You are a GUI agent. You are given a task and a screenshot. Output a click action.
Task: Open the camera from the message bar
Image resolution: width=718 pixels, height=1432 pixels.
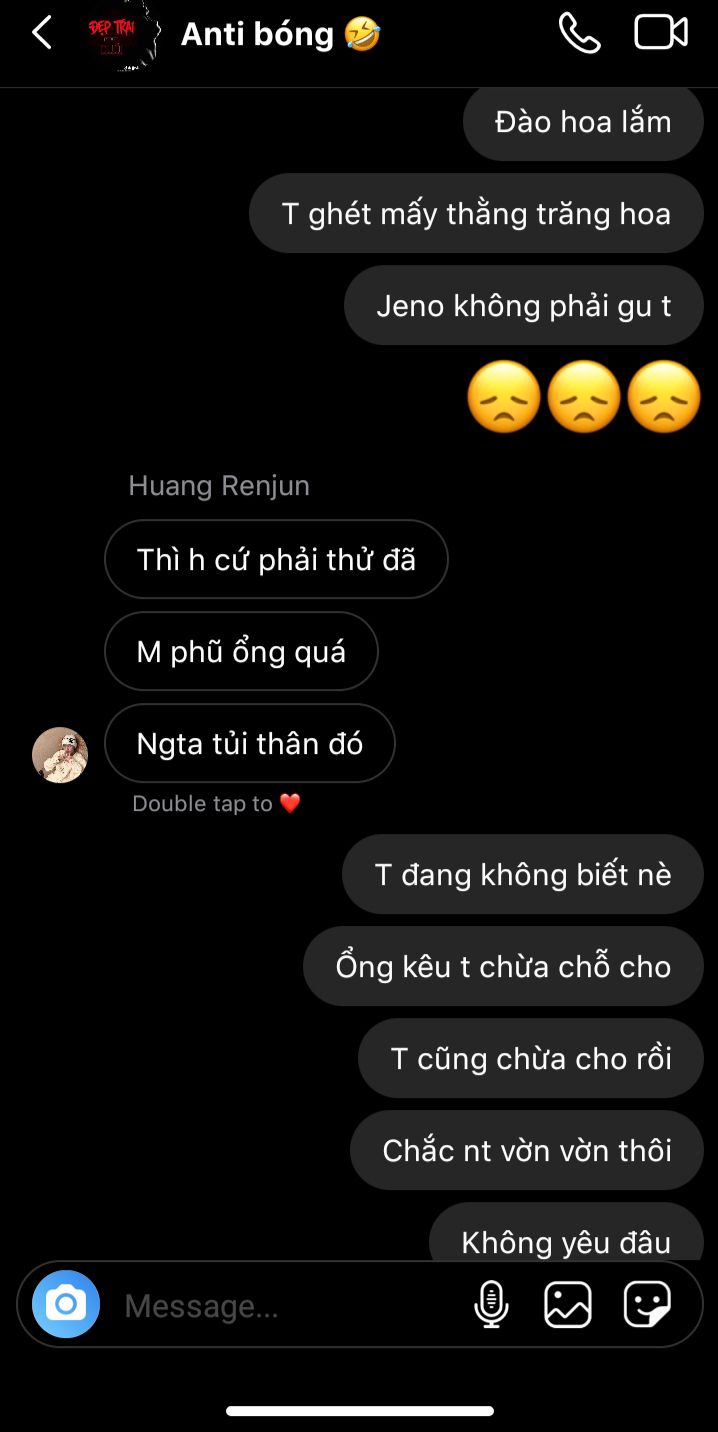click(66, 1305)
